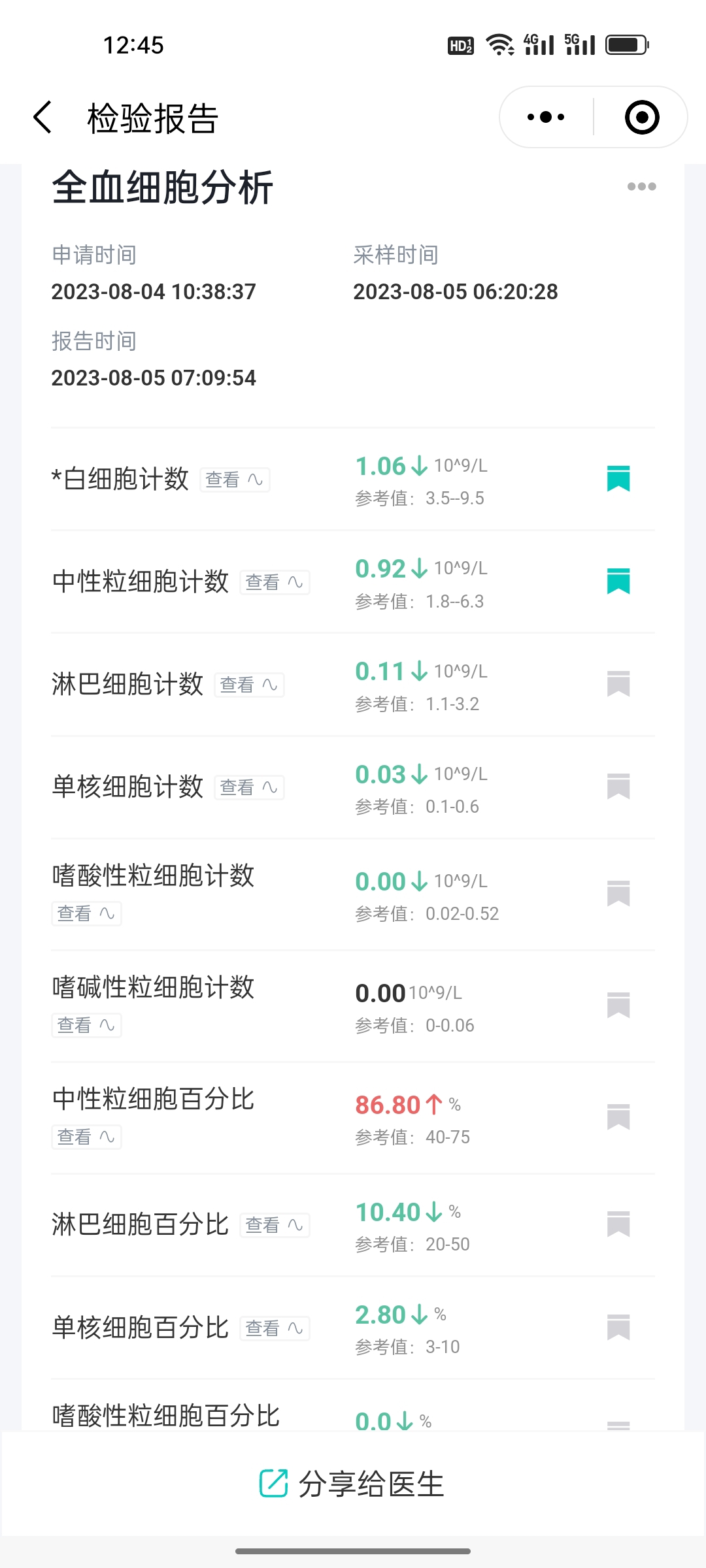706x1568 pixels.
Task: View trend for 淋巴细胞百分比
Action: (275, 1225)
